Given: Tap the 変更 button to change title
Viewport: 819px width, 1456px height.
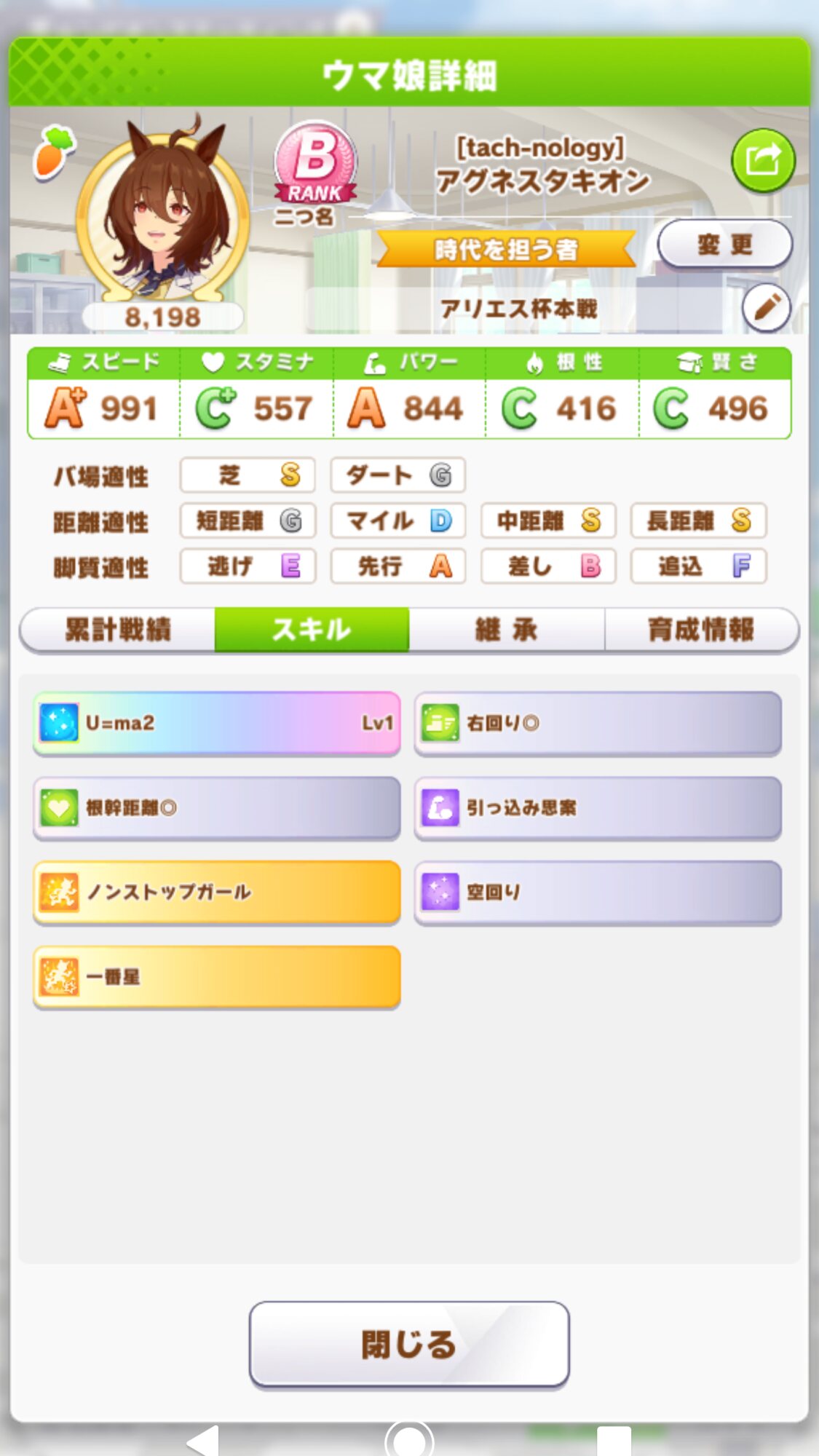Looking at the screenshot, I should (725, 245).
